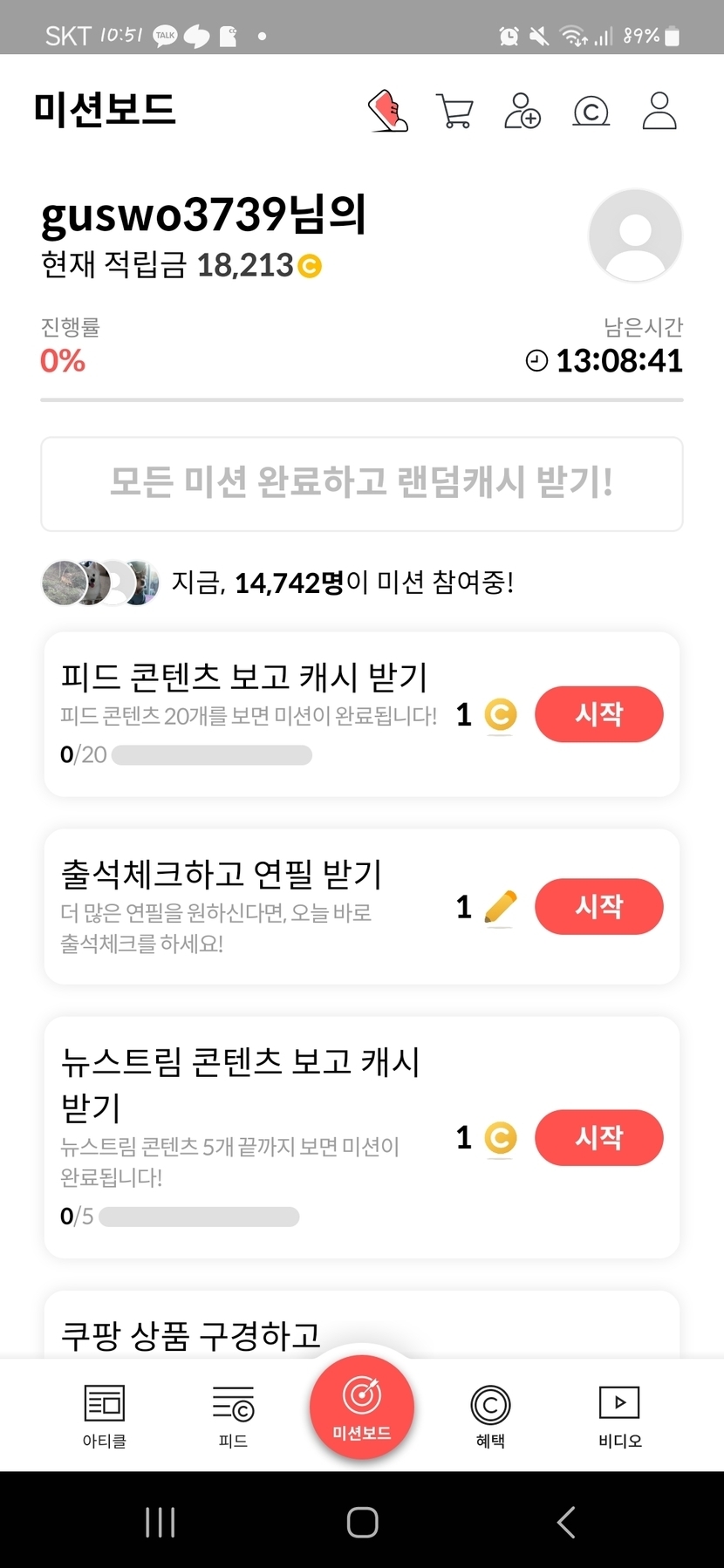This screenshot has width=724, height=1568.
Task: Open the cash coin icon in header
Action: click(x=591, y=112)
